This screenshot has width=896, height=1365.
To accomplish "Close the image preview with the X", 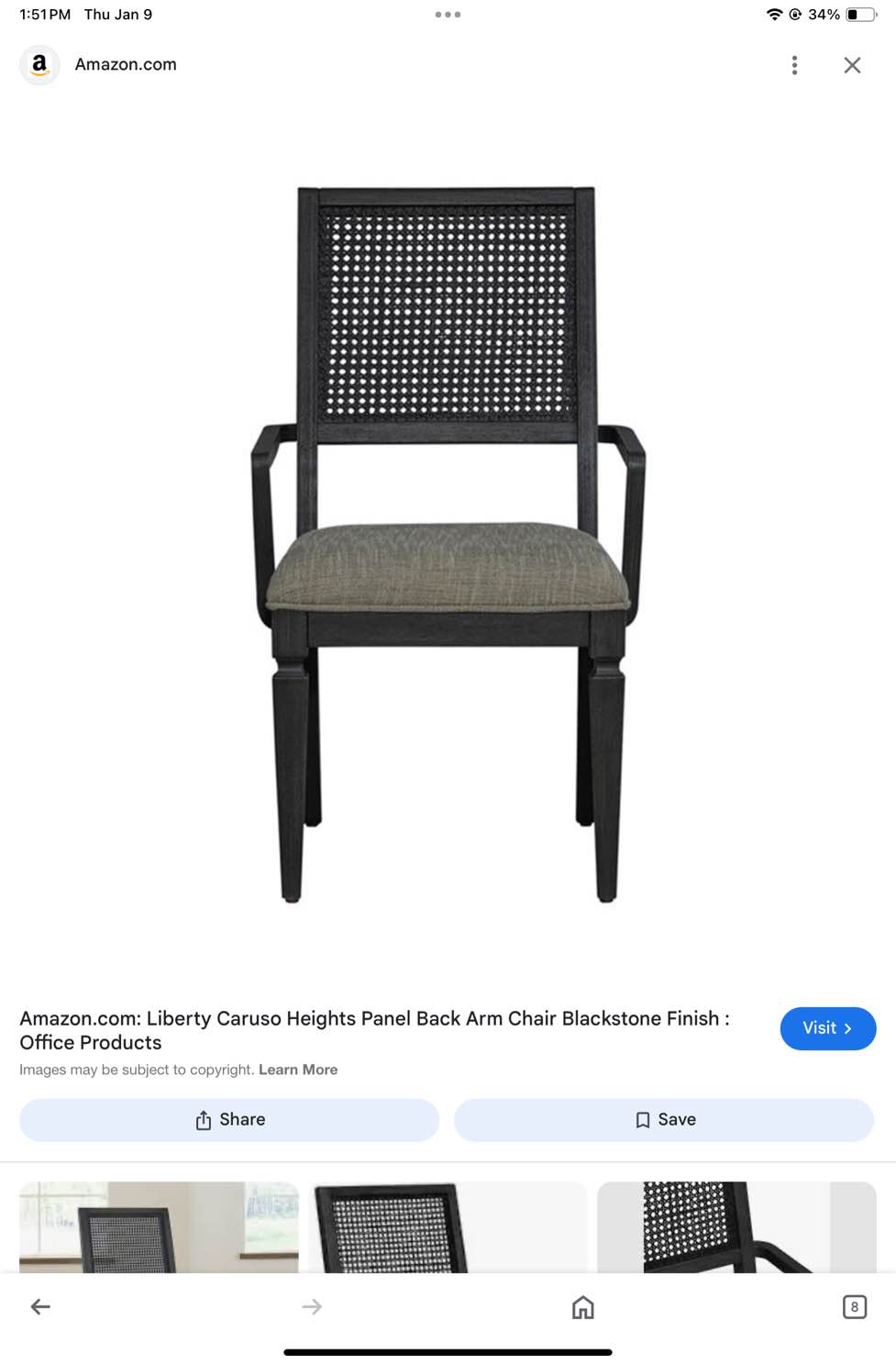I will click(852, 65).
